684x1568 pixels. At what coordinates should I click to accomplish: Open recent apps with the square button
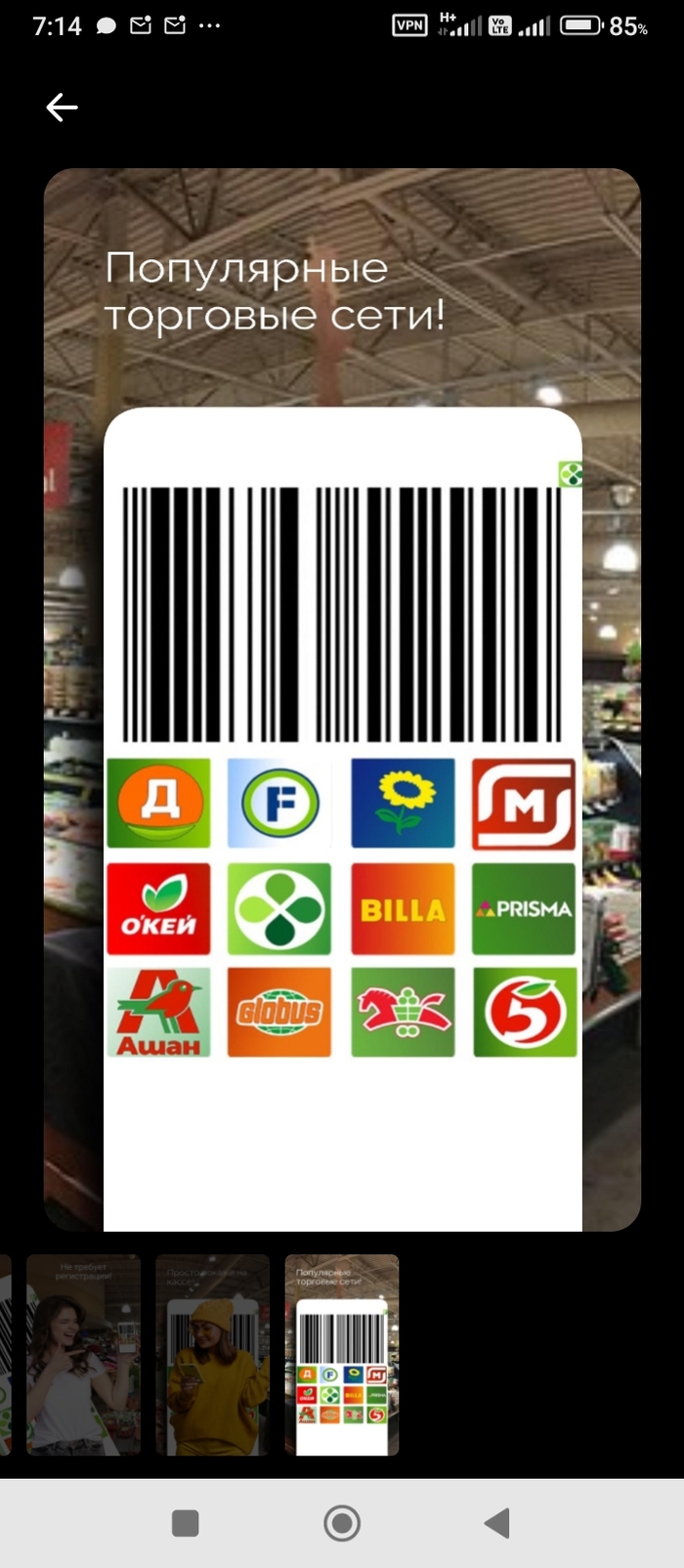[185, 1522]
